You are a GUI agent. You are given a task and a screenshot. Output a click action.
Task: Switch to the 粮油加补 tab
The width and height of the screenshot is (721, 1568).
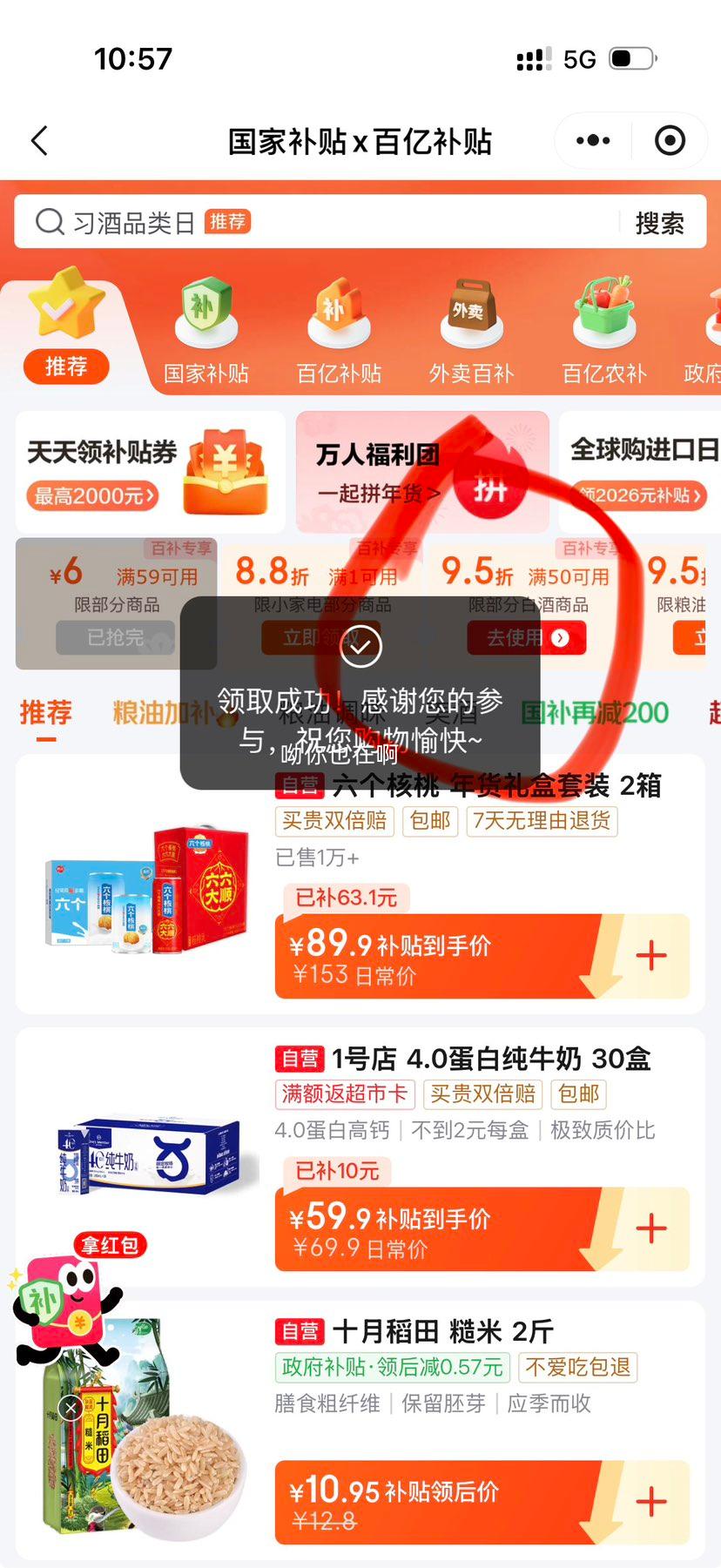pos(157,714)
